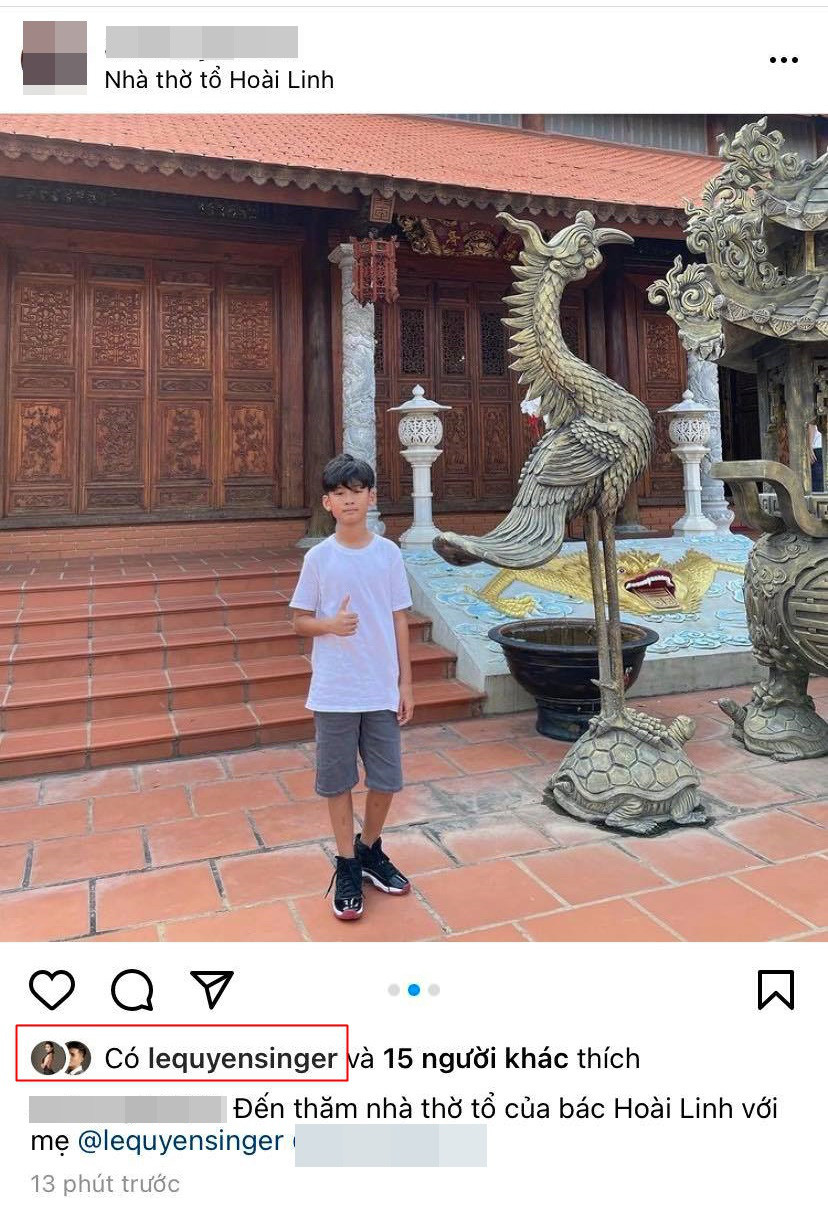This screenshot has height=1218, width=828.
Task: Like this post with the heart icon
Action: click(52, 990)
